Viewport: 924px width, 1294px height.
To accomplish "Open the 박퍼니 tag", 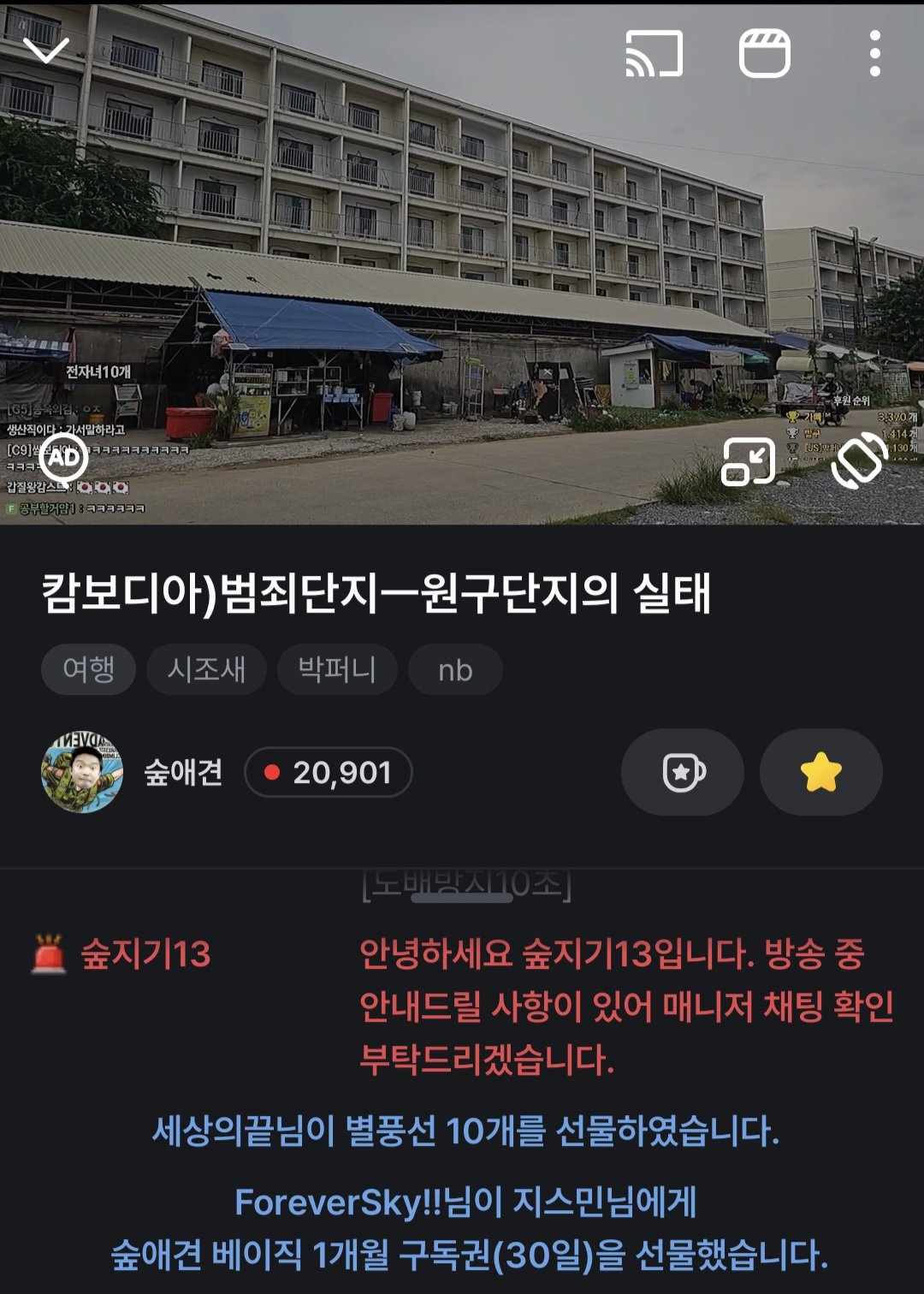I will [336, 670].
